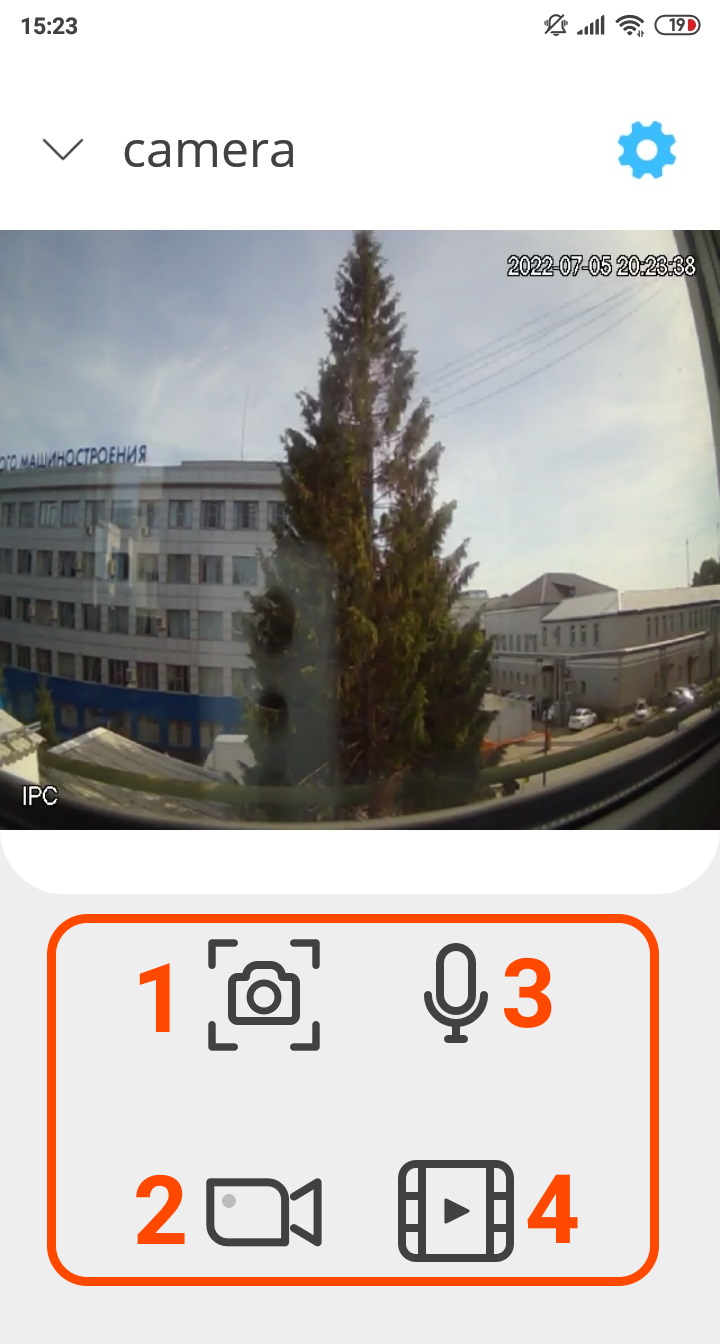Take a snapshot of the live feed
Image resolution: width=720 pixels, height=1344 pixels.
tap(264, 995)
